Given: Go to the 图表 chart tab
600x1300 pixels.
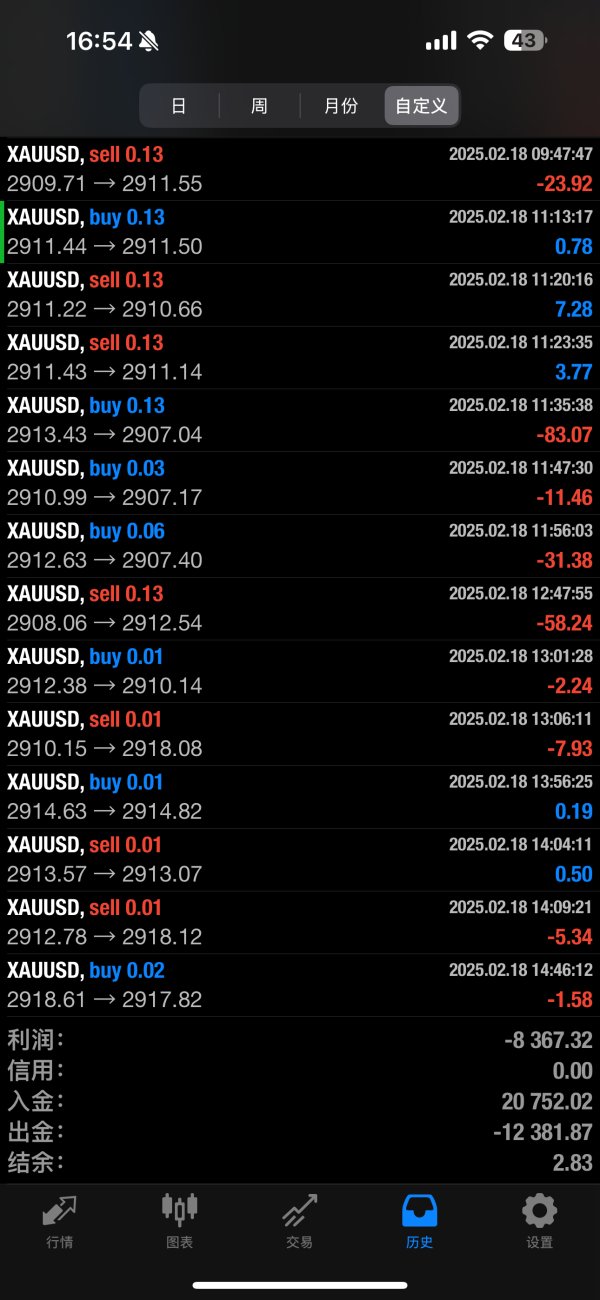Looking at the screenshot, I should 180,1222.
